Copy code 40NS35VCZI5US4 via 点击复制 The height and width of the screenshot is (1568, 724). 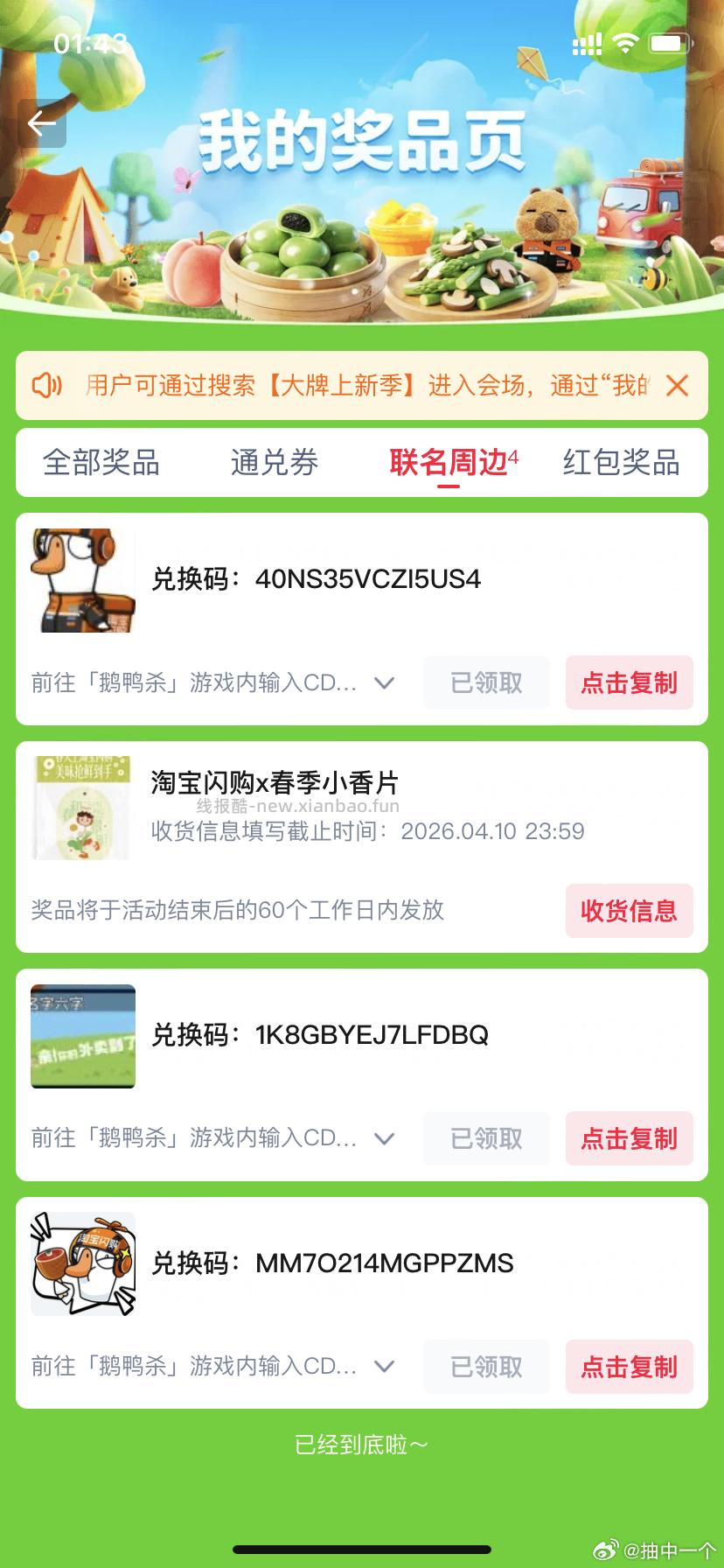pyautogui.click(x=629, y=682)
